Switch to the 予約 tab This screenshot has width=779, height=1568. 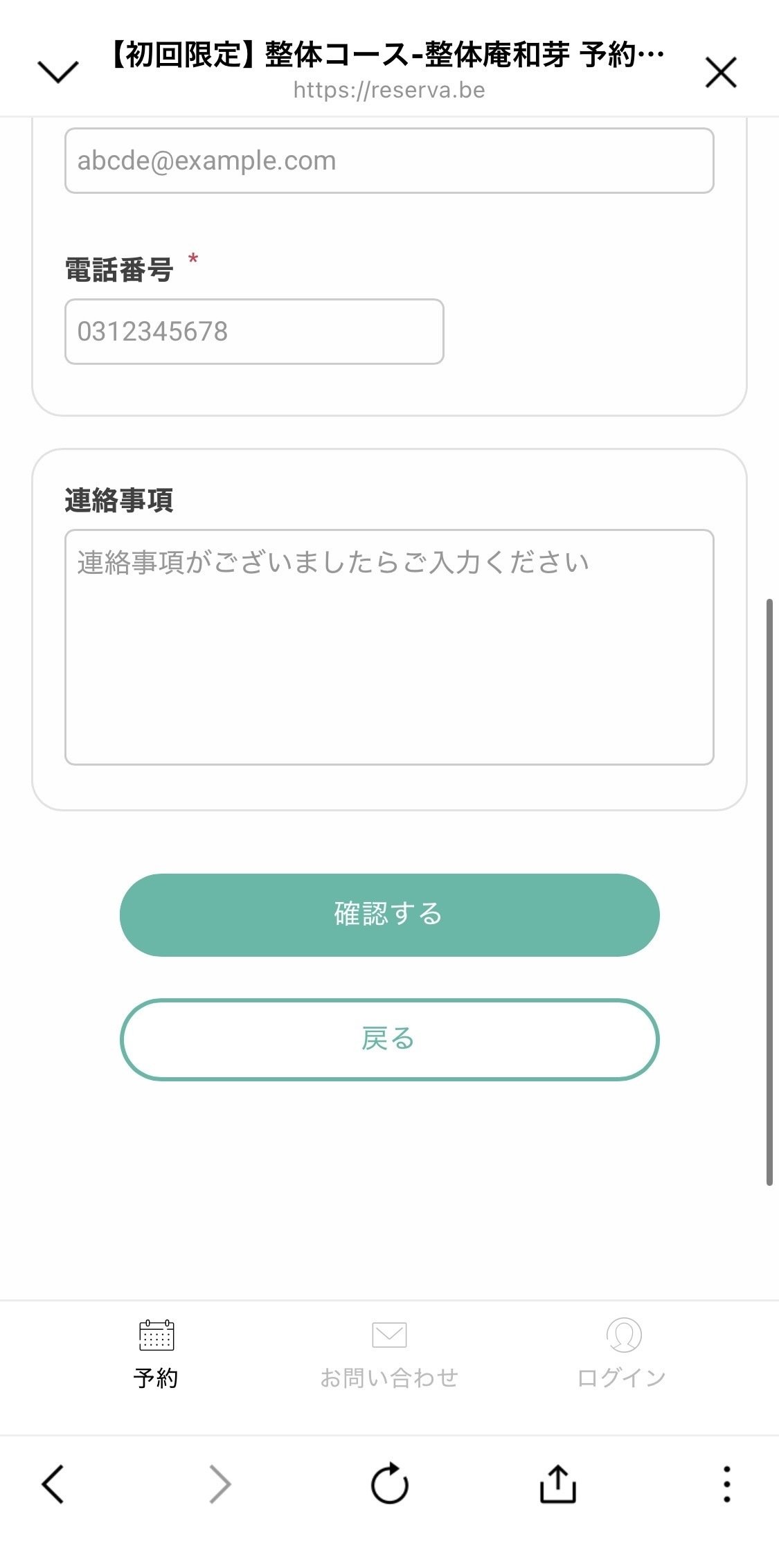click(x=156, y=1354)
